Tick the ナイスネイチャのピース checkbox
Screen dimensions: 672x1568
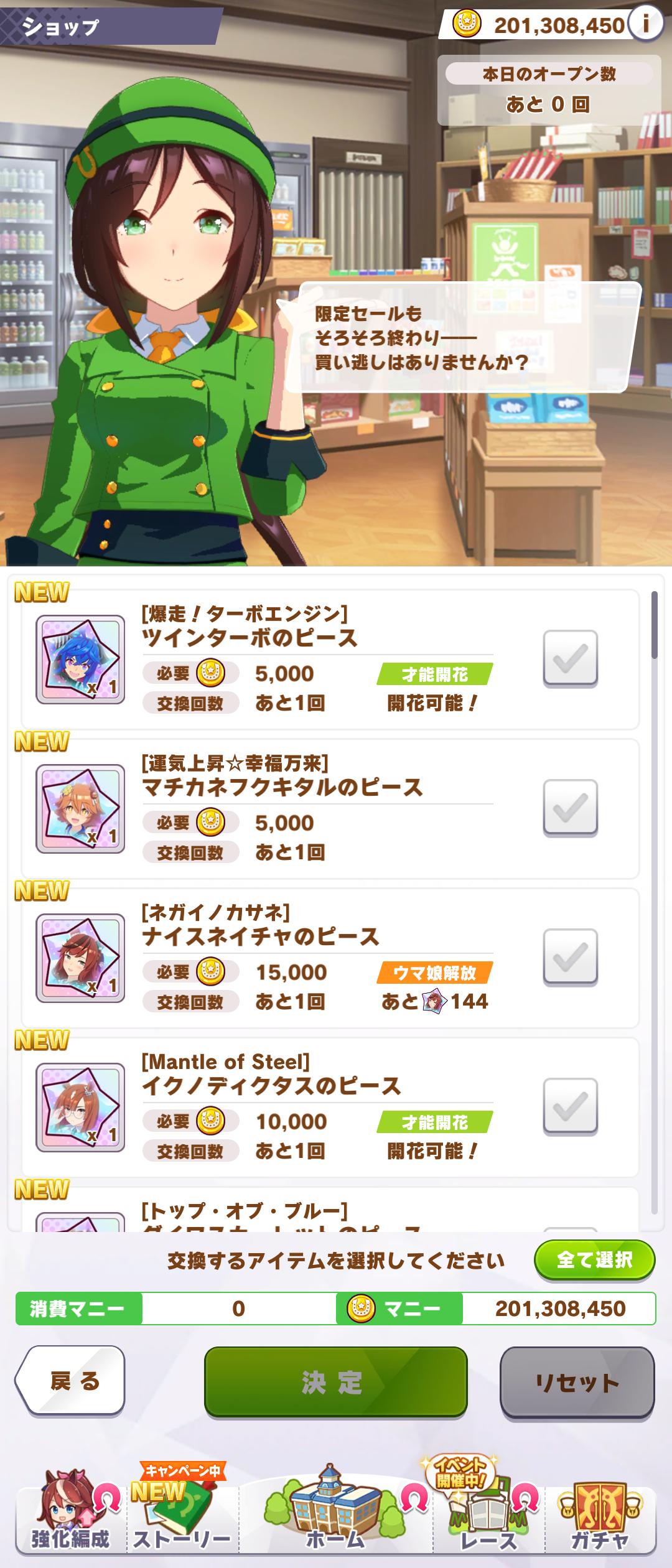click(570, 957)
